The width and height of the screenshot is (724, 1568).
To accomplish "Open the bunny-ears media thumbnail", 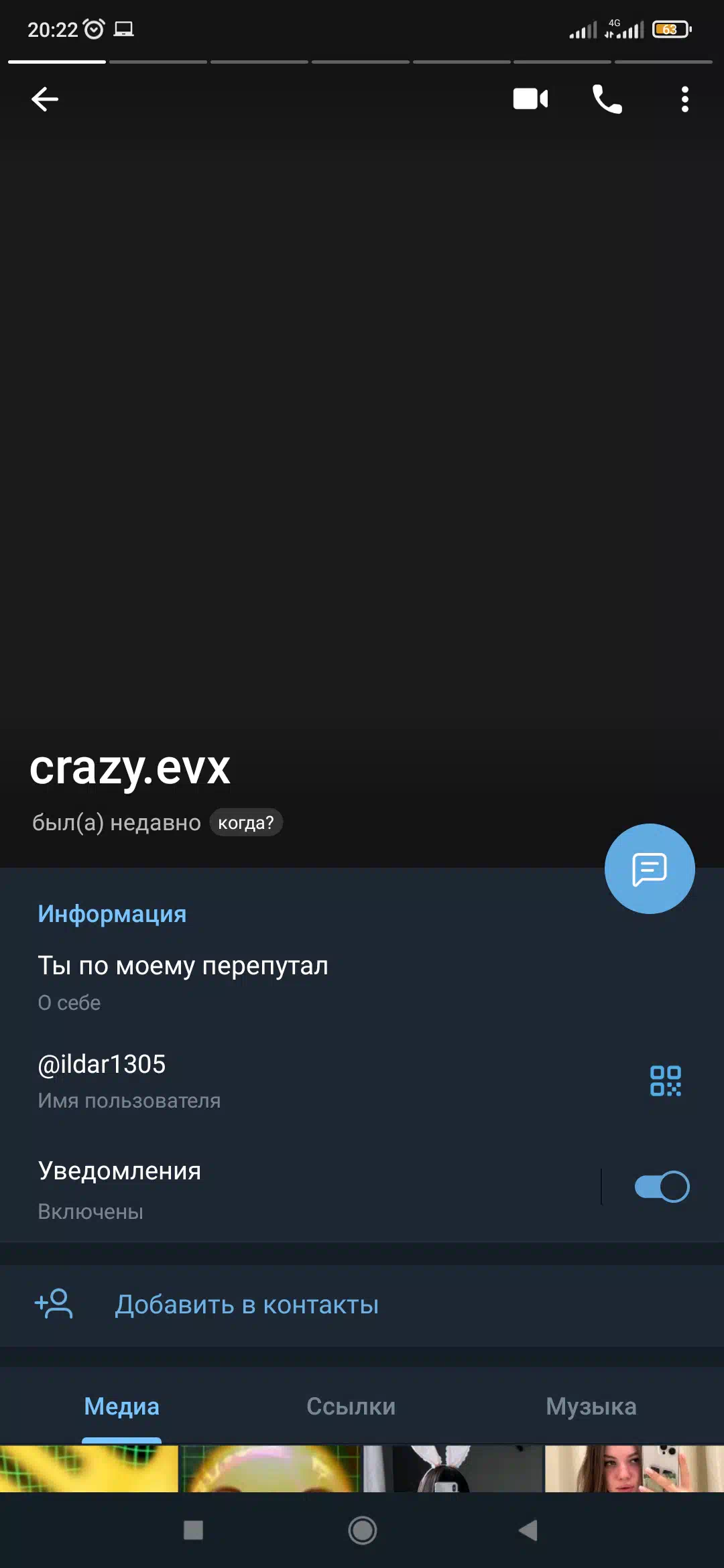I will pyautogui.click(x=453, y=1469).
